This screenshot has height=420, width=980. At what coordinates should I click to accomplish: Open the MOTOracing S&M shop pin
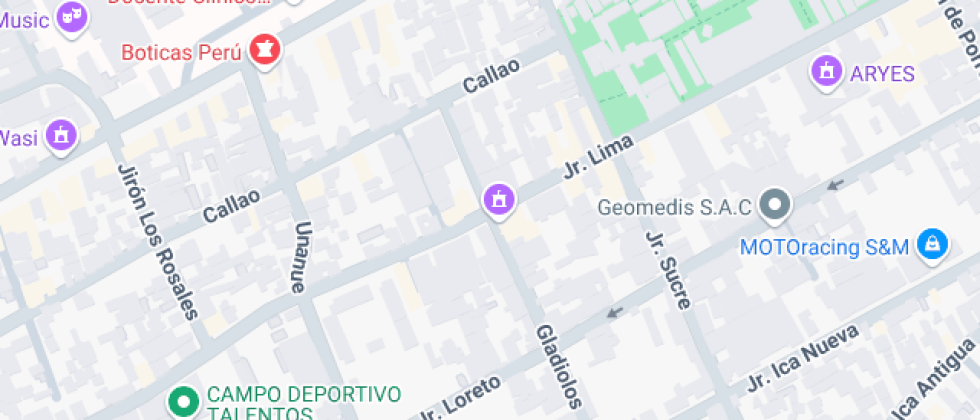932,243
